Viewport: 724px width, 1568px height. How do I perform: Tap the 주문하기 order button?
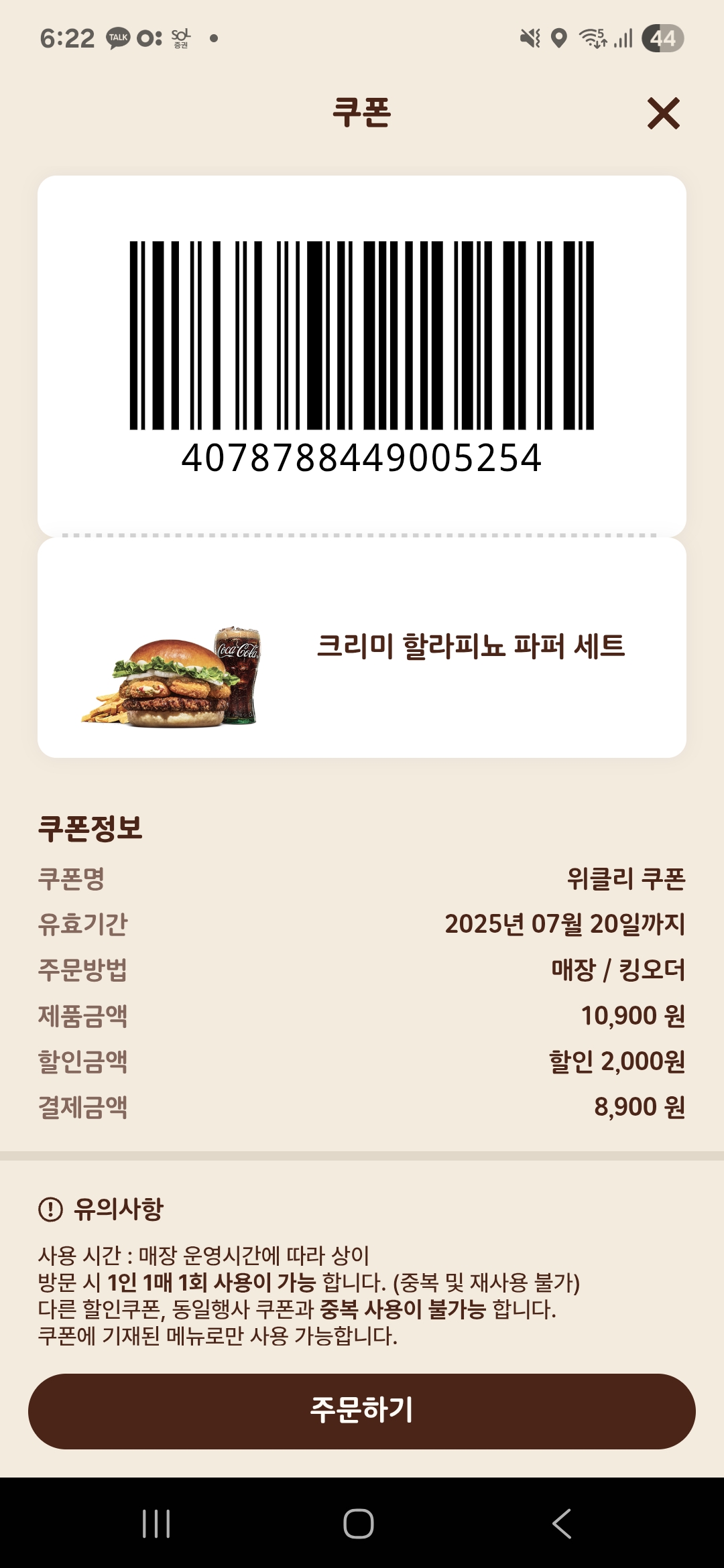[x=362, y=1411]
